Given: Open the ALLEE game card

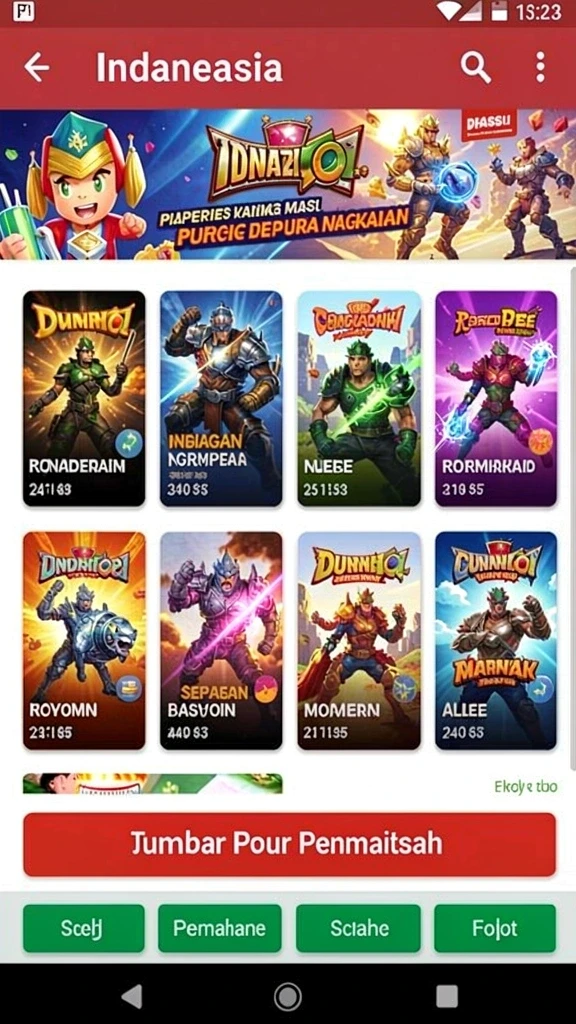Looking at the screenshot, I should [x=496, y=641].
